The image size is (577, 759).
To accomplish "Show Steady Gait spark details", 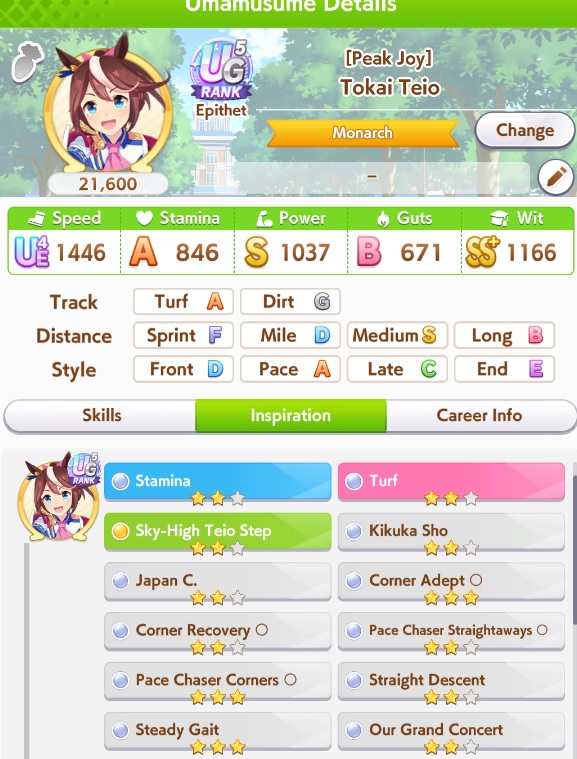I will pyautogui.click(x=217, y=730).
